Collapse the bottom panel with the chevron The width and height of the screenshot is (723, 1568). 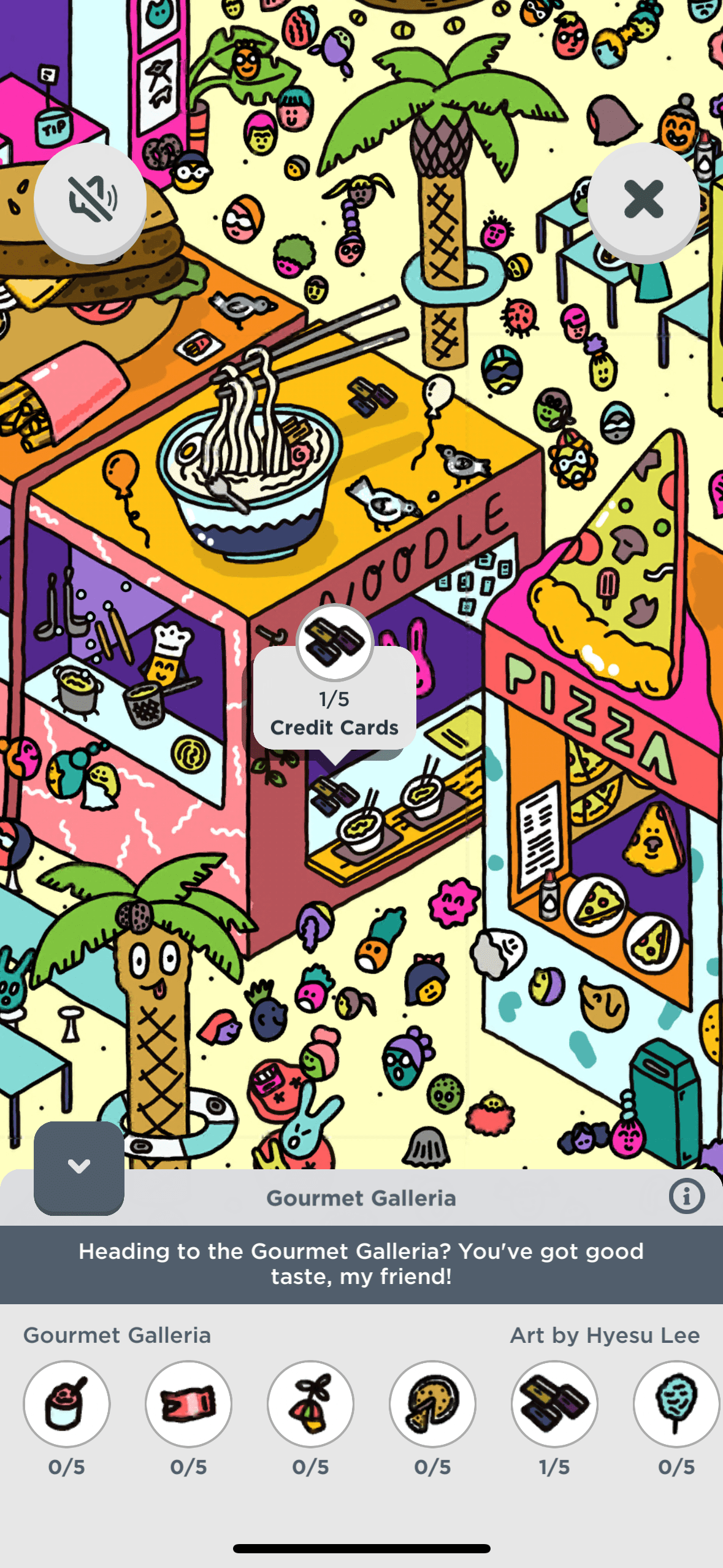tap(79, 1167)
